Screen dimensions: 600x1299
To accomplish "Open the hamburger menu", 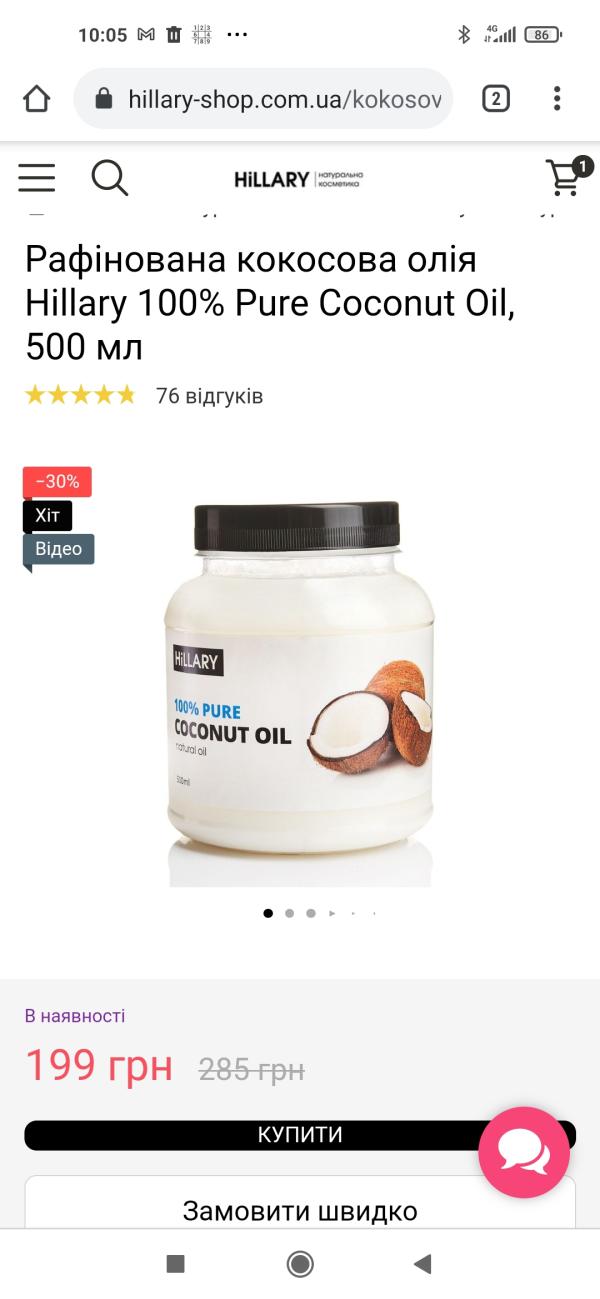I will click(x=37, y=178).
